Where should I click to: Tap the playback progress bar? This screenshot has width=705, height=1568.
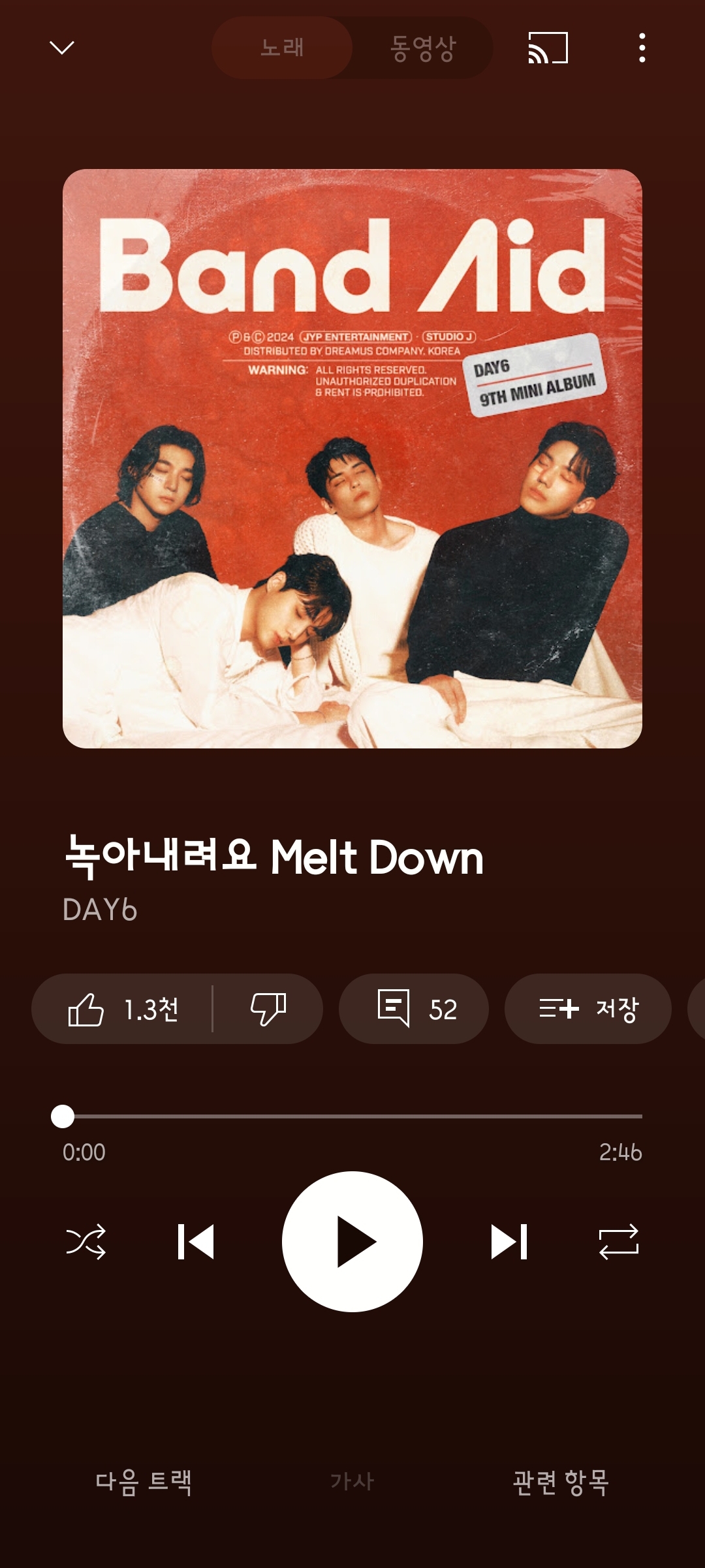pos(352,1116)
